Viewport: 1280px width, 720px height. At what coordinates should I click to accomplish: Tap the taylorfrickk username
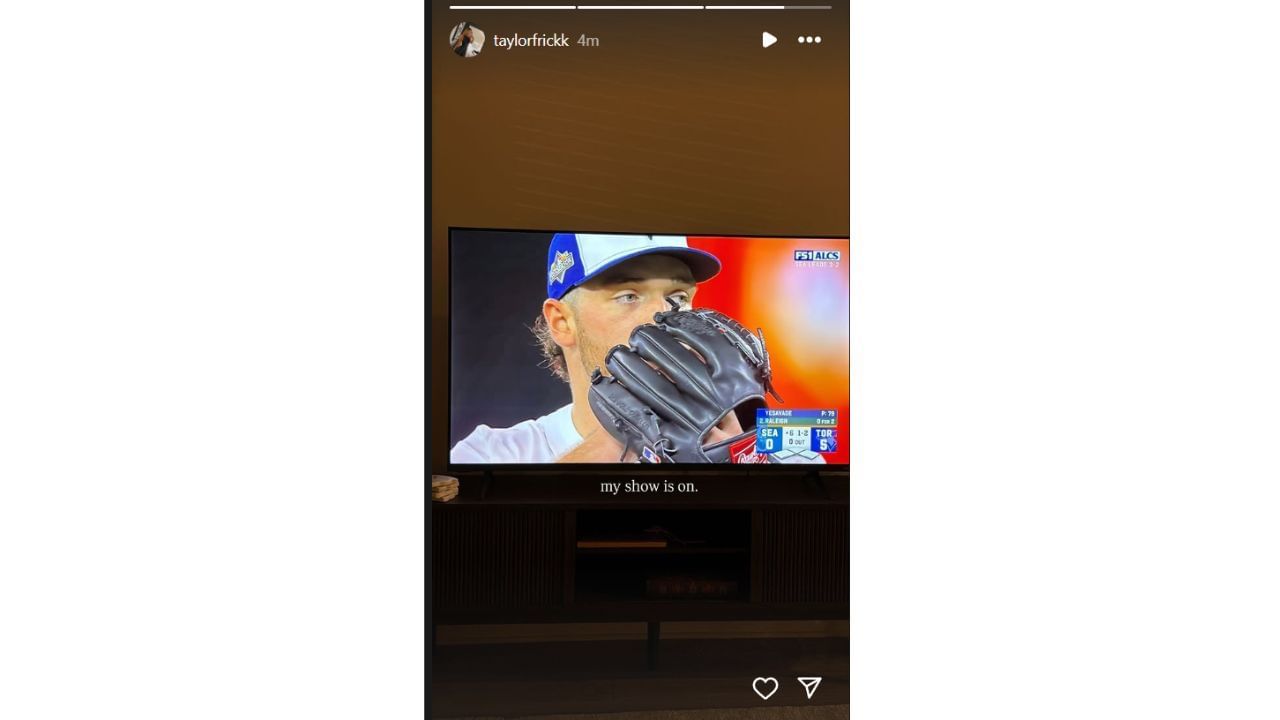(531, 41)
